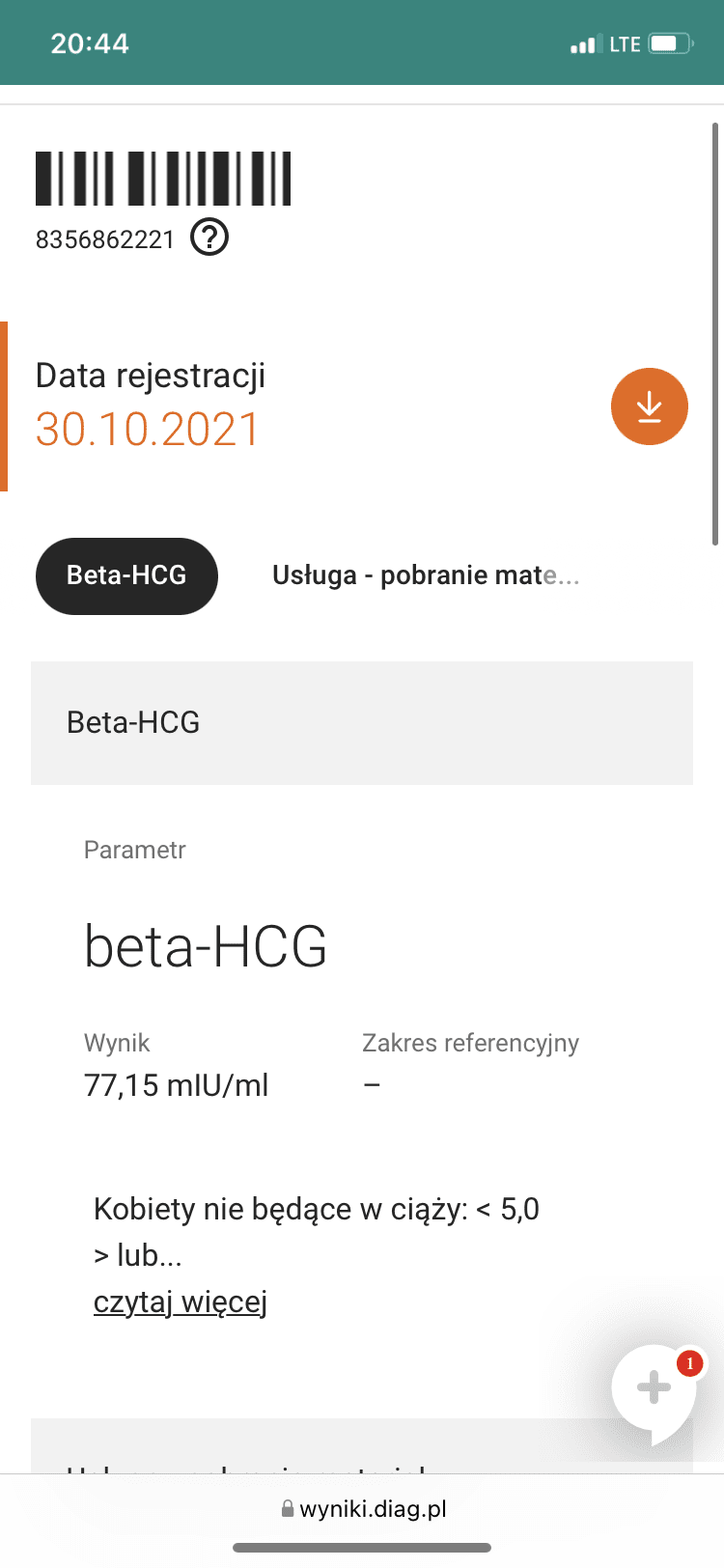Switch to Usługa - pobranie materiału tab

pyautogui.click(x=426, y=575)
